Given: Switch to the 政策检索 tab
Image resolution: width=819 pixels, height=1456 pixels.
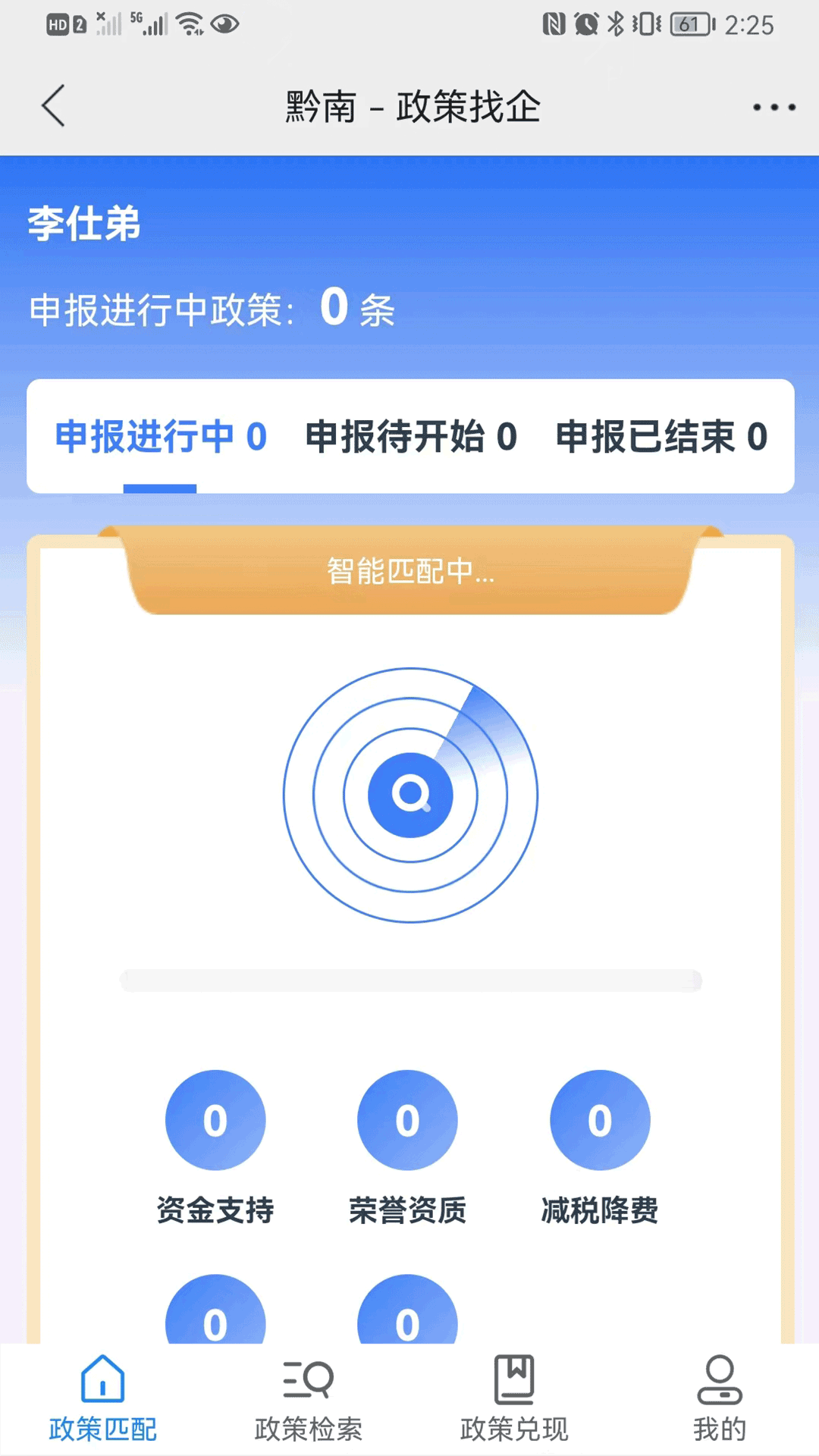Looking at the screenshot, I should [308, 1399].
